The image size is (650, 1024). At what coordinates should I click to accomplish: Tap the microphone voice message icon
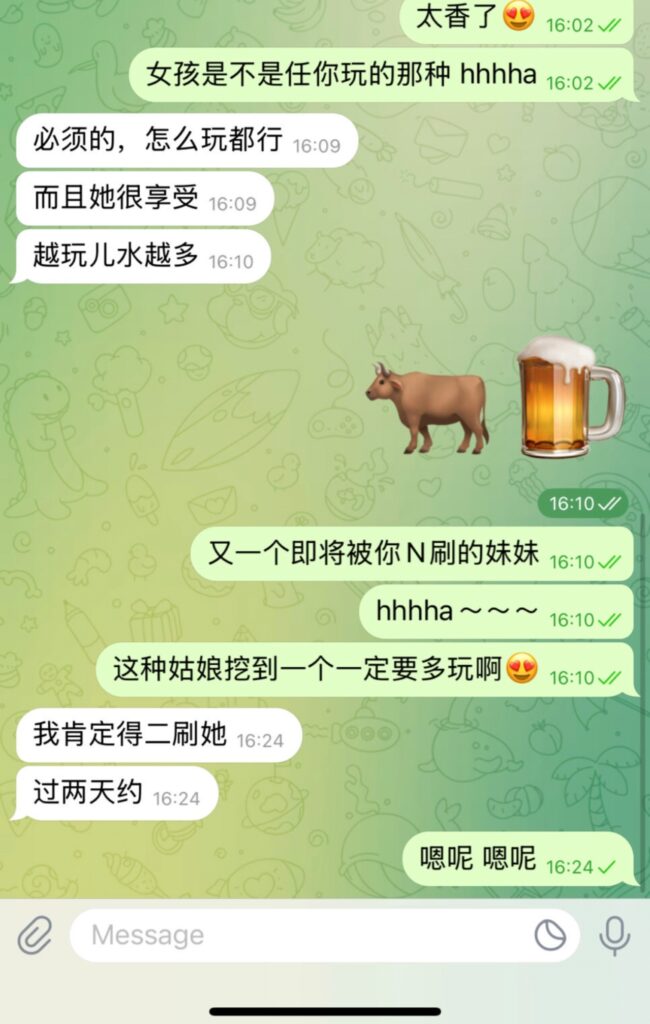pyautogui.click(x=614, y=935)
